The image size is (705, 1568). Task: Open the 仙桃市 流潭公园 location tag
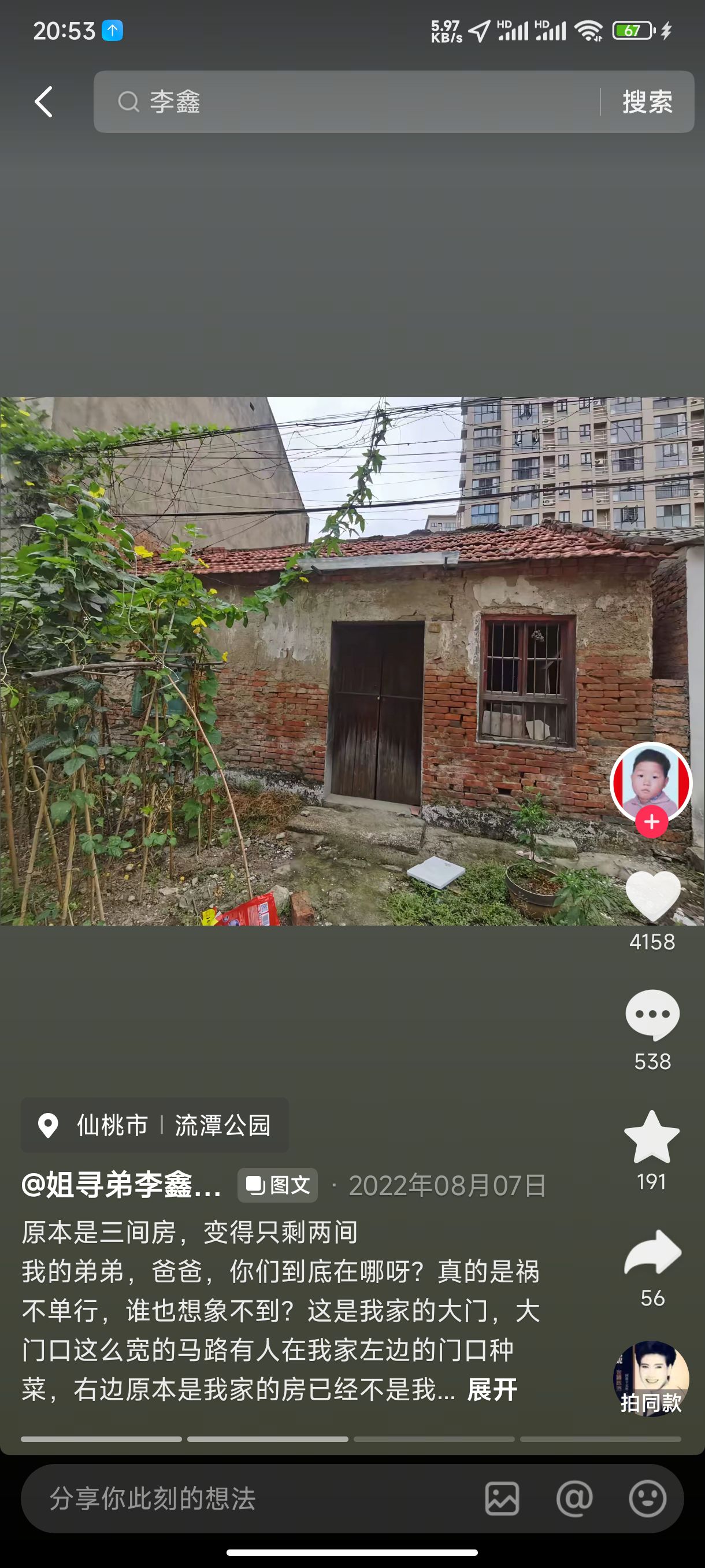154,1125
